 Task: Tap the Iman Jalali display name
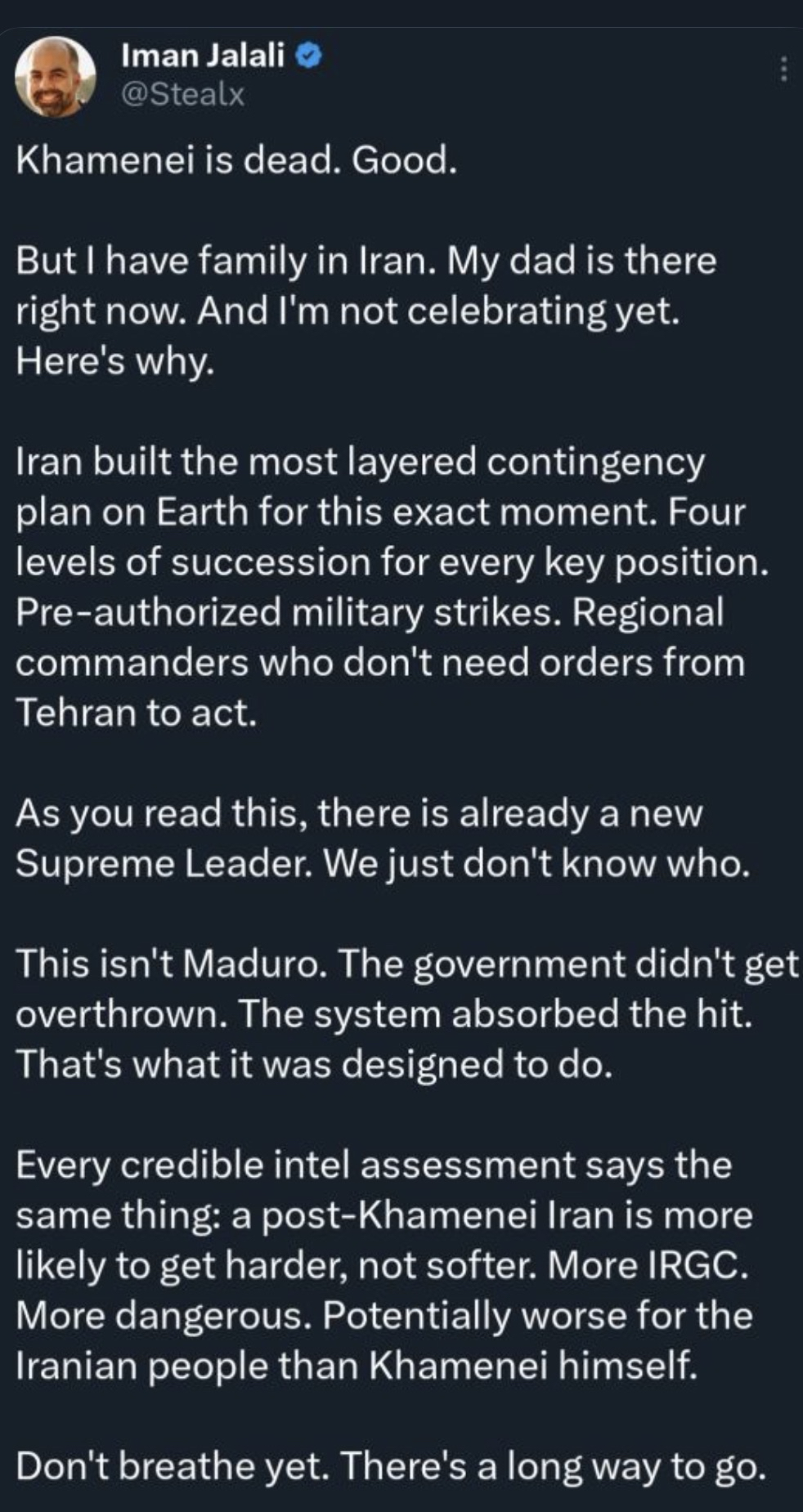[x=202, y=56]
